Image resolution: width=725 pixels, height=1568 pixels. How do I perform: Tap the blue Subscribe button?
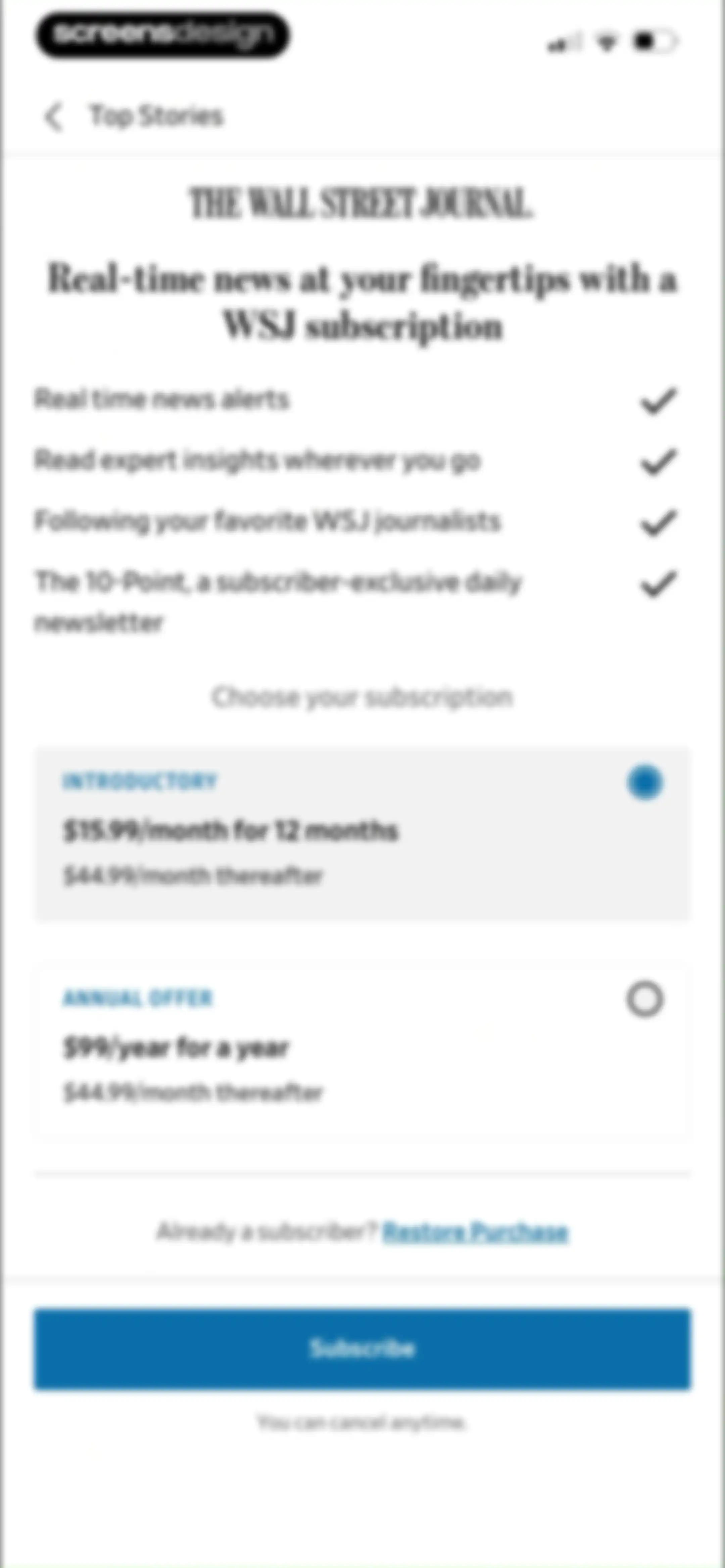click(362, 1349)
